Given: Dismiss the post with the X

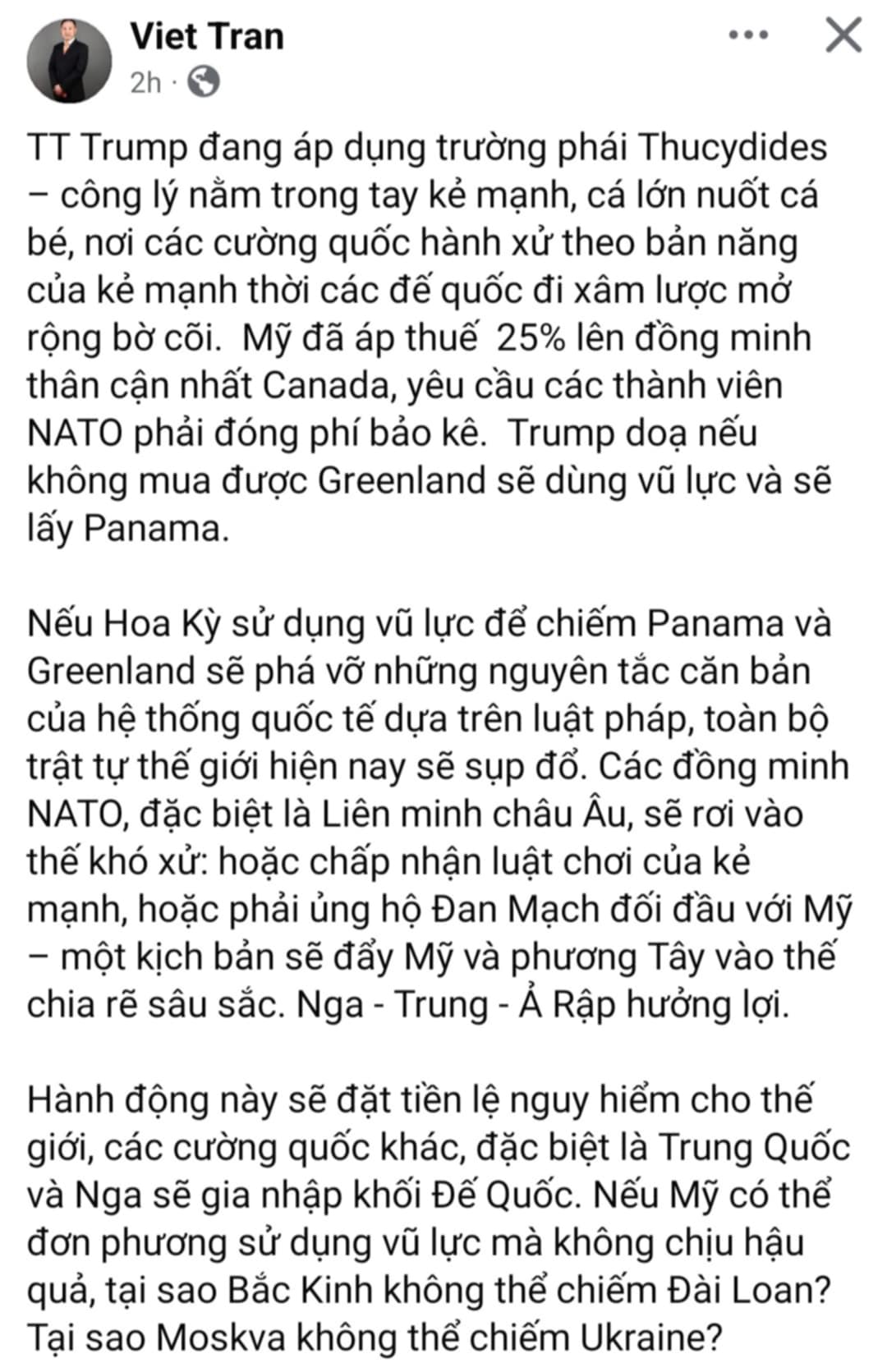Looking at the screenshot, I should [843, 35].
